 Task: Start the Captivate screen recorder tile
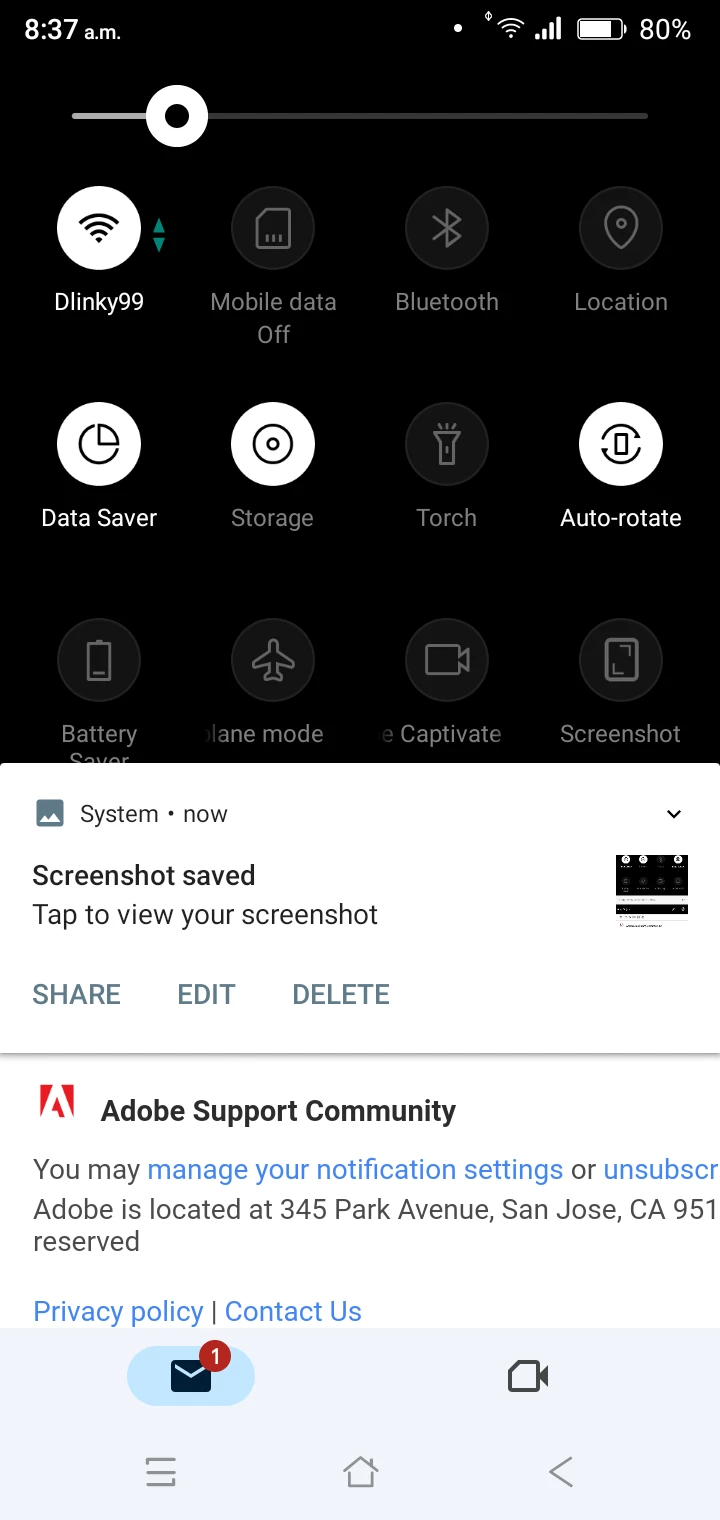point(447,660)
